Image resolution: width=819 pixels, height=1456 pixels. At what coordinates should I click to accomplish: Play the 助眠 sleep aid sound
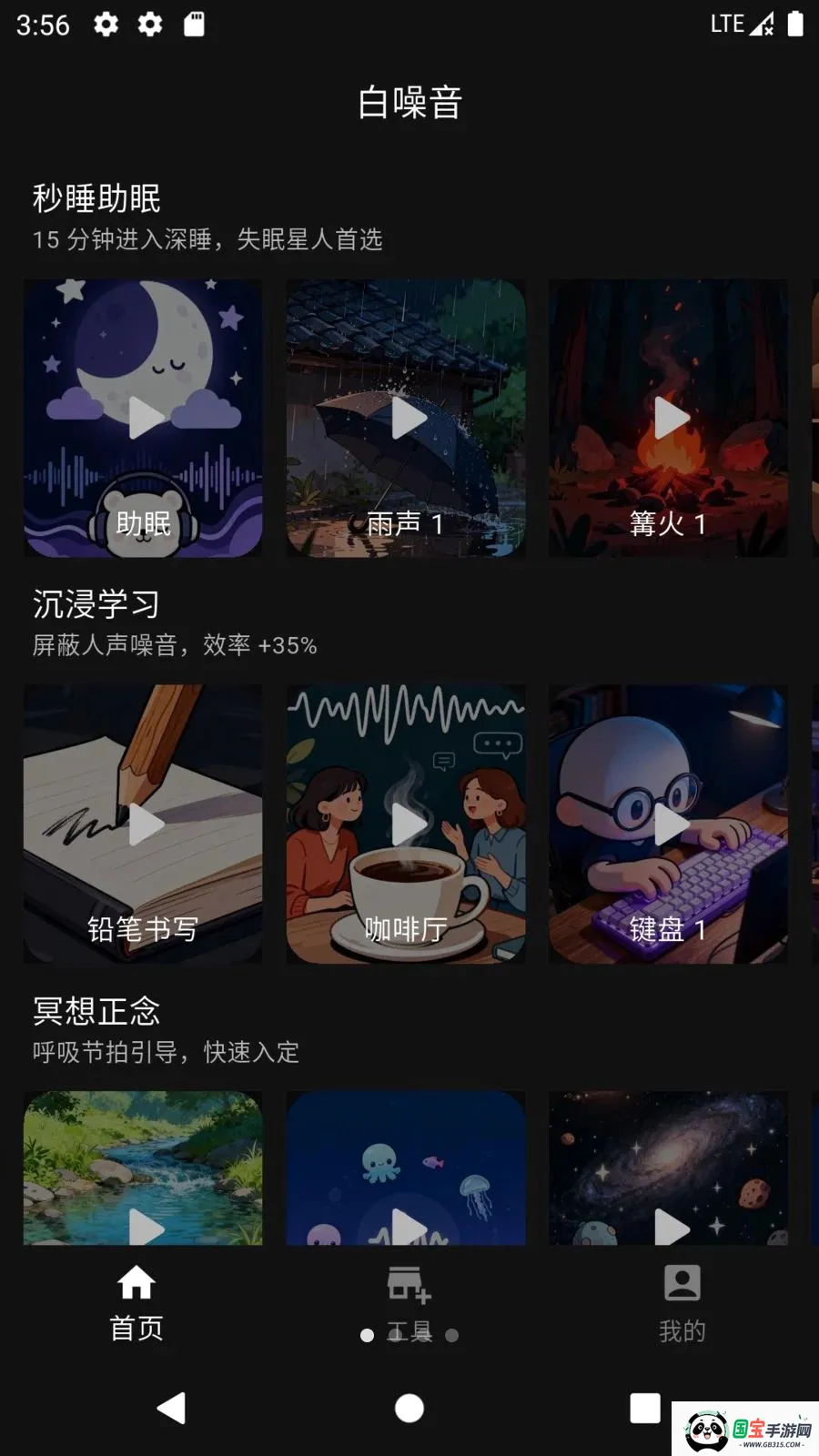(x=143, y=419)
